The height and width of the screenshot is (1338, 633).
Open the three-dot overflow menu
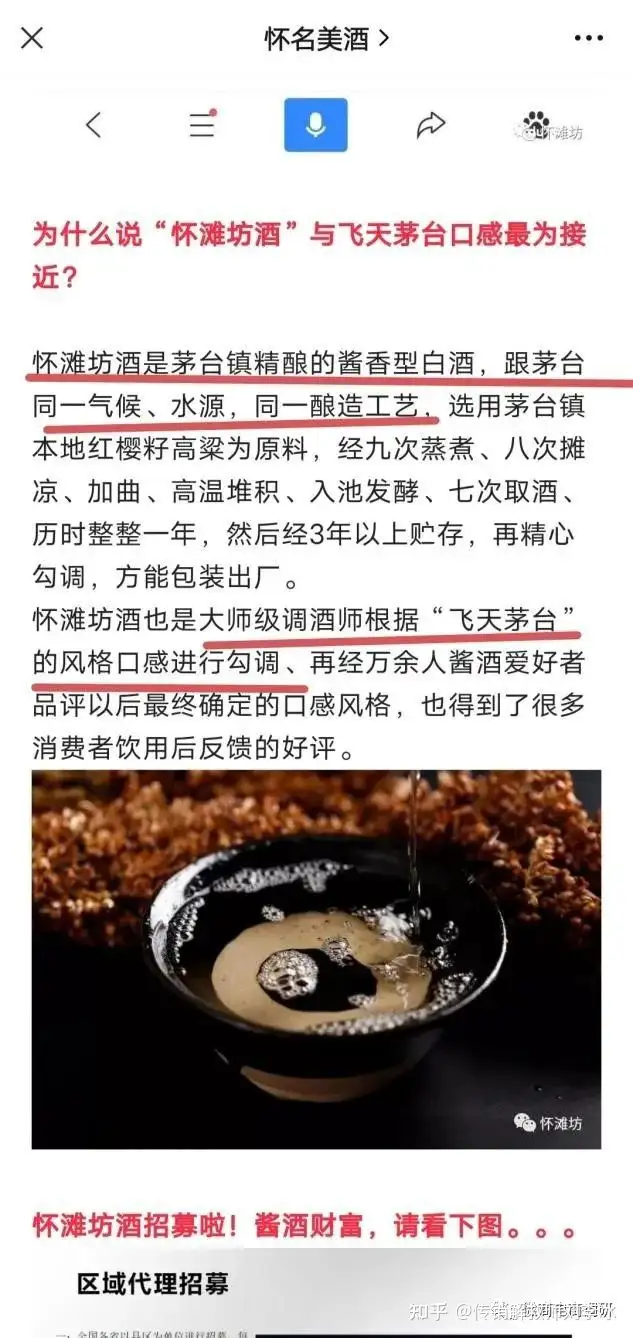coord(589,38)
